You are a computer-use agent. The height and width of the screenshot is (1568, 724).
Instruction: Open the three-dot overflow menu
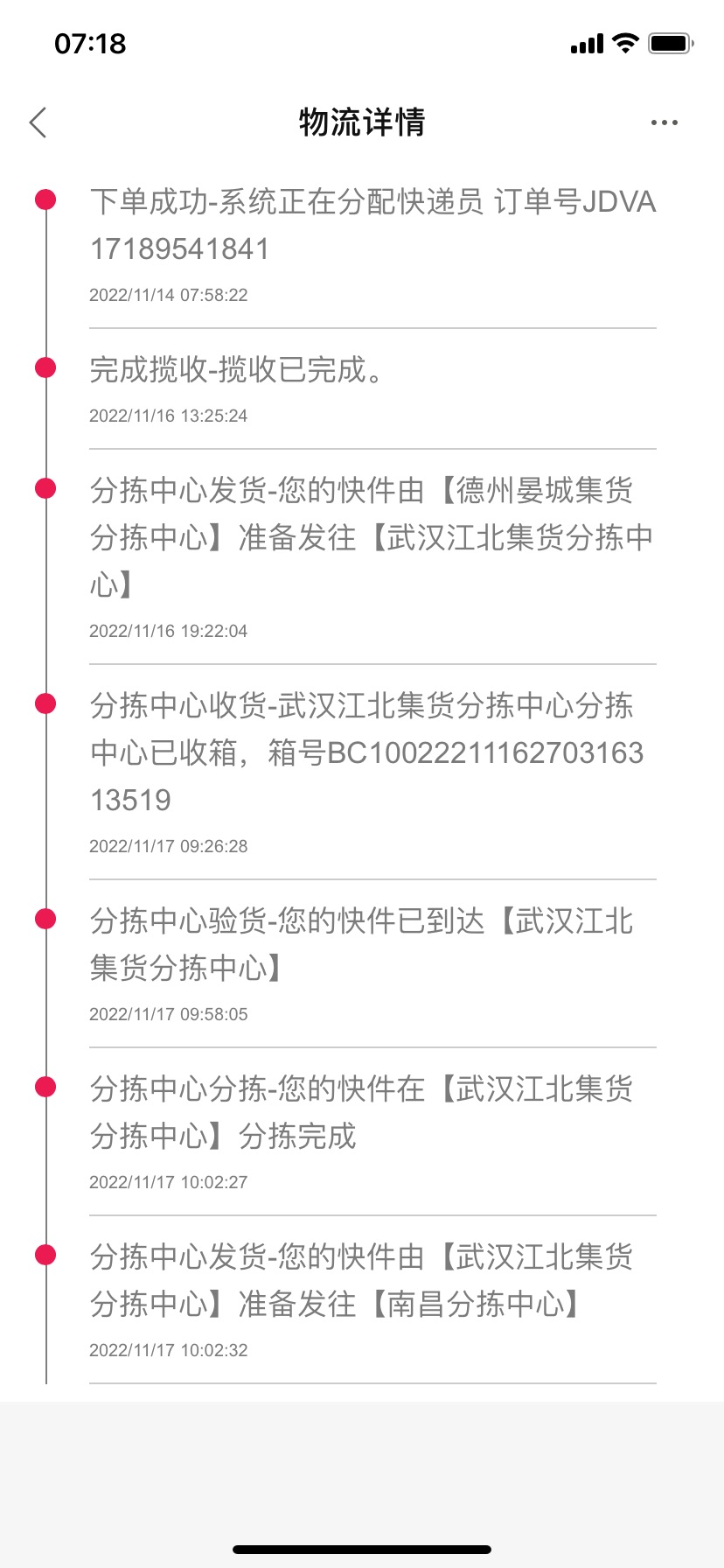coord(665,122)
